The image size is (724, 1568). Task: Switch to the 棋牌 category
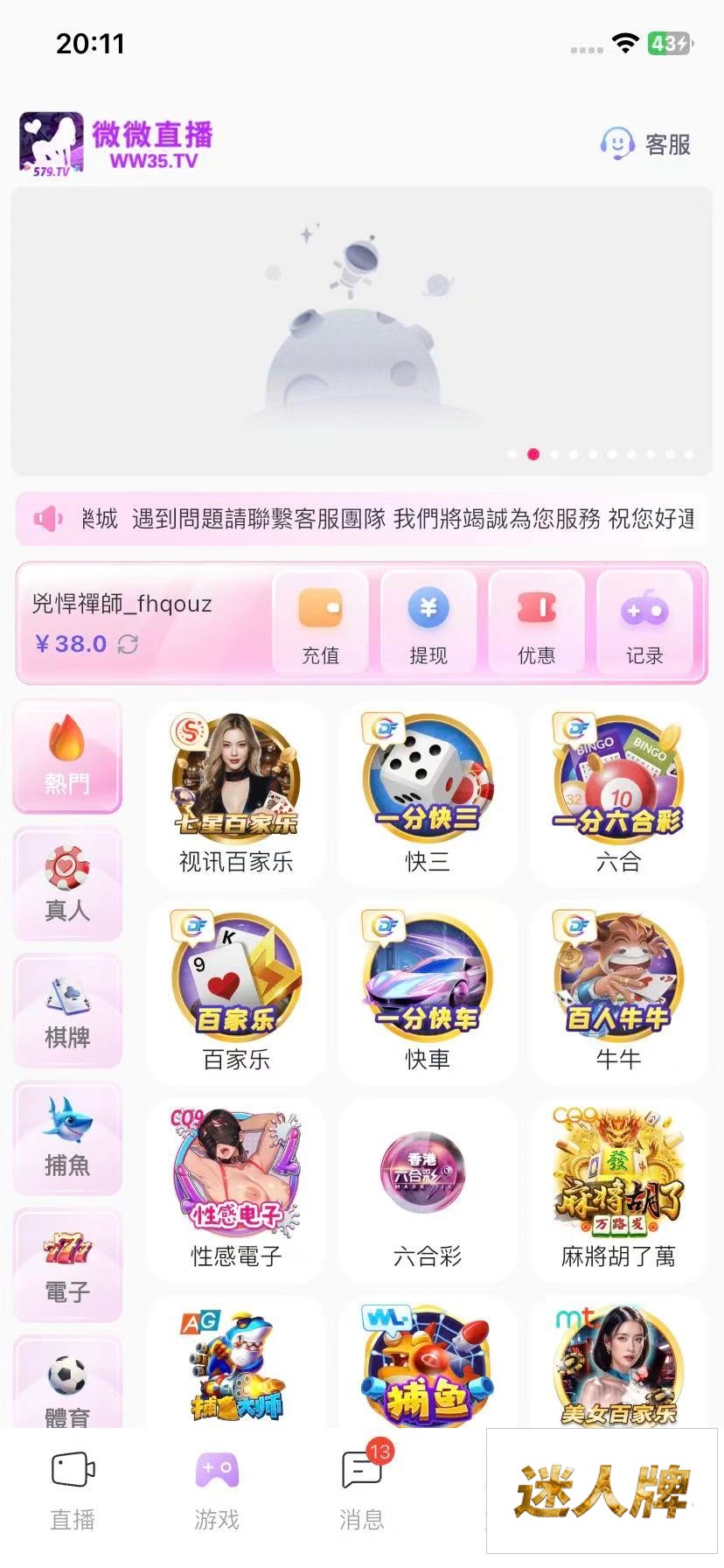pyautogui.click(x=67, y=1011)
